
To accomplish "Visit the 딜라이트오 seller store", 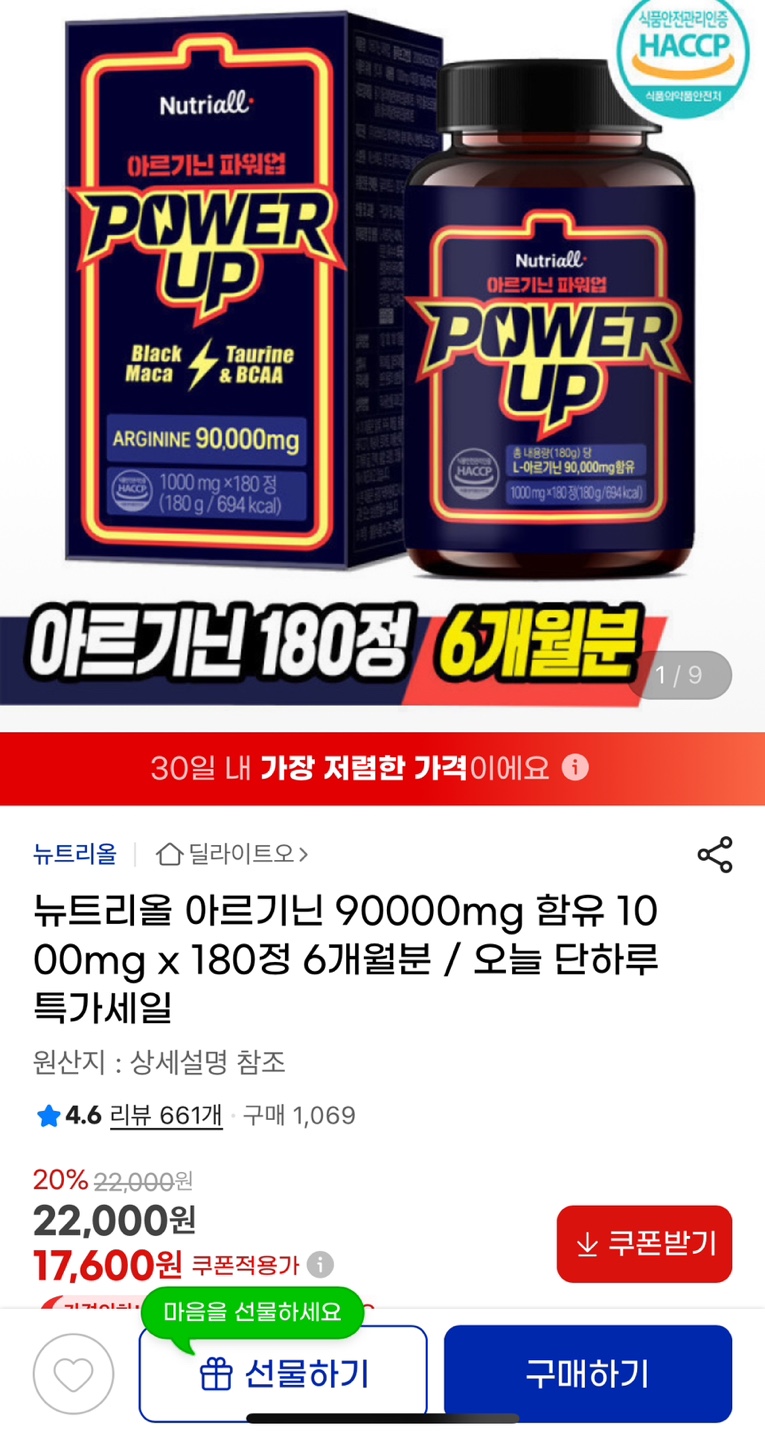I will pos(233,854).
